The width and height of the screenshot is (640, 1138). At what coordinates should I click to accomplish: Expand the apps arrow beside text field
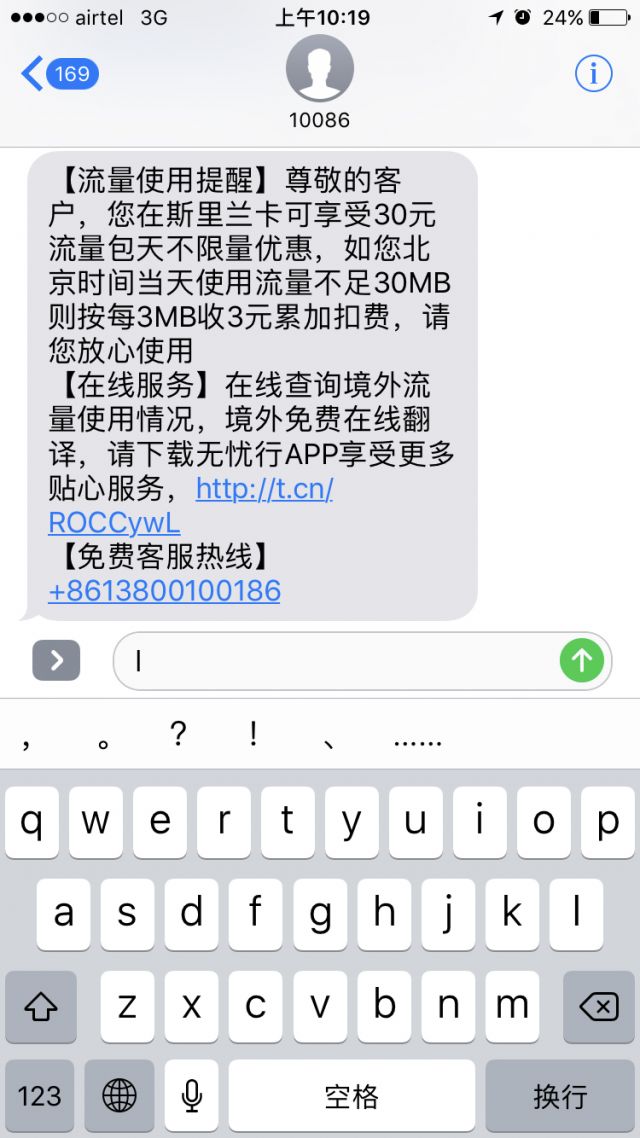56,660
